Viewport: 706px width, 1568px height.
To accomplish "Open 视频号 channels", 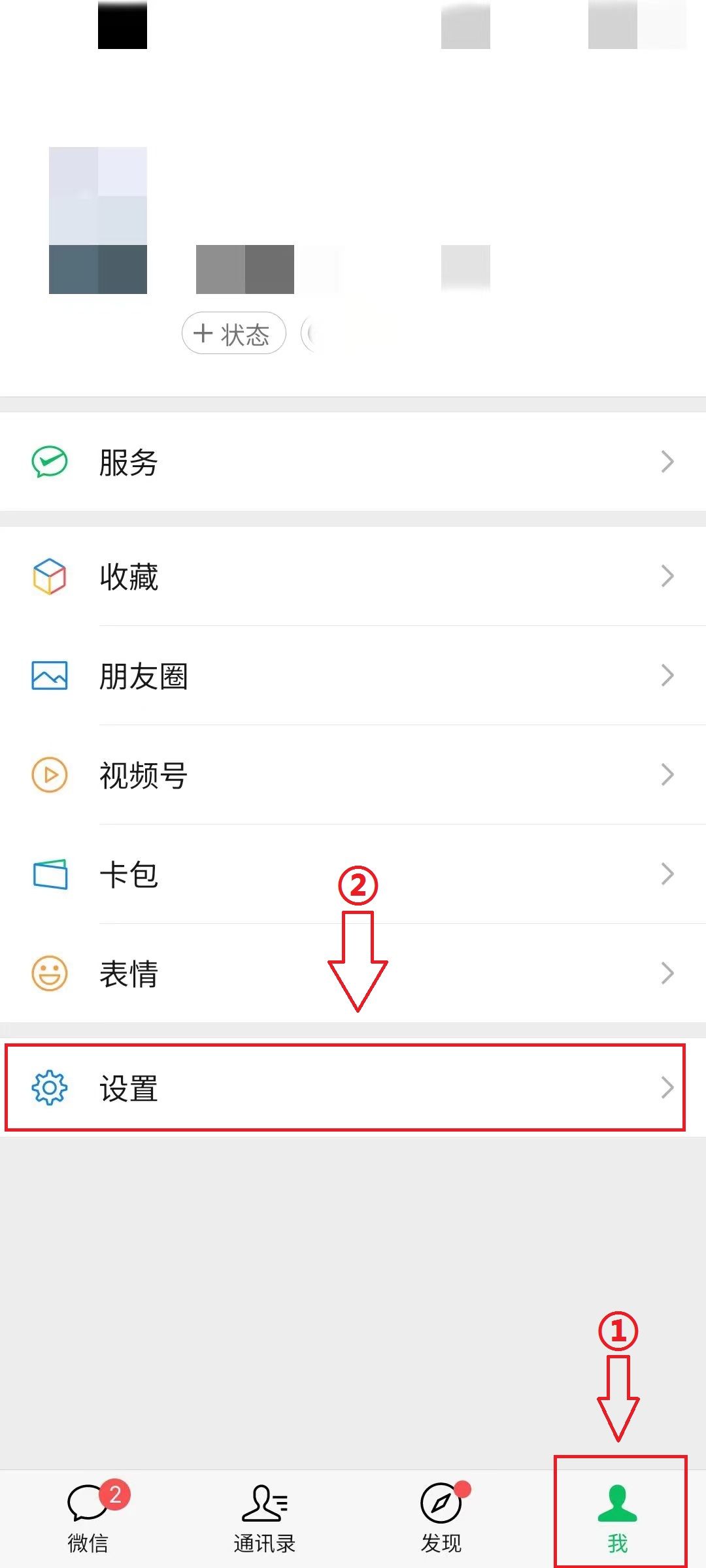I will 353,775.
